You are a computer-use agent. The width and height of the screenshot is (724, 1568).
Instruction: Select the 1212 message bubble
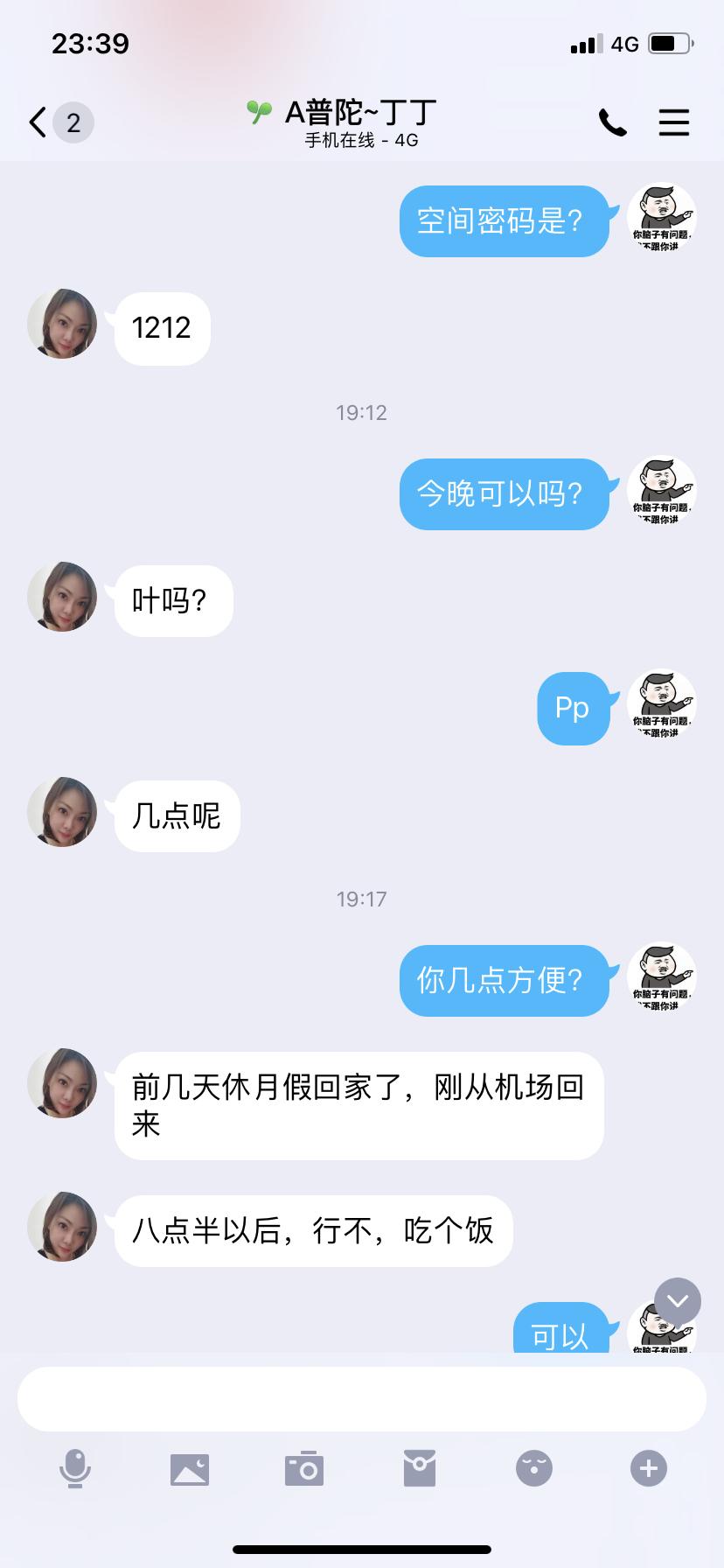(x=162, y=328)
